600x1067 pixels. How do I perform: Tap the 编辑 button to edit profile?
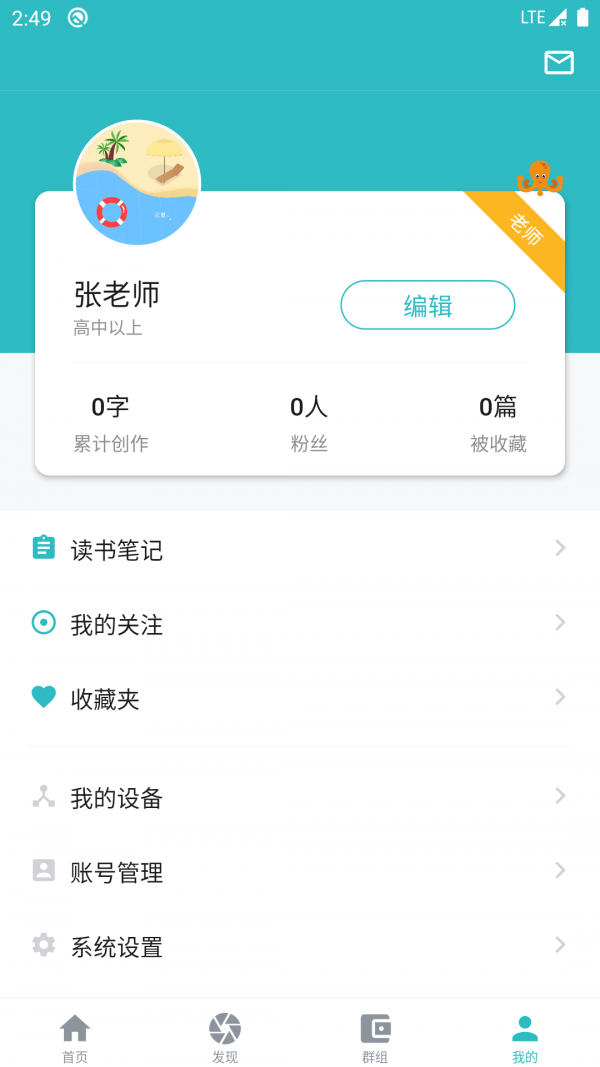pyautogui.click(x=427, y=305)
